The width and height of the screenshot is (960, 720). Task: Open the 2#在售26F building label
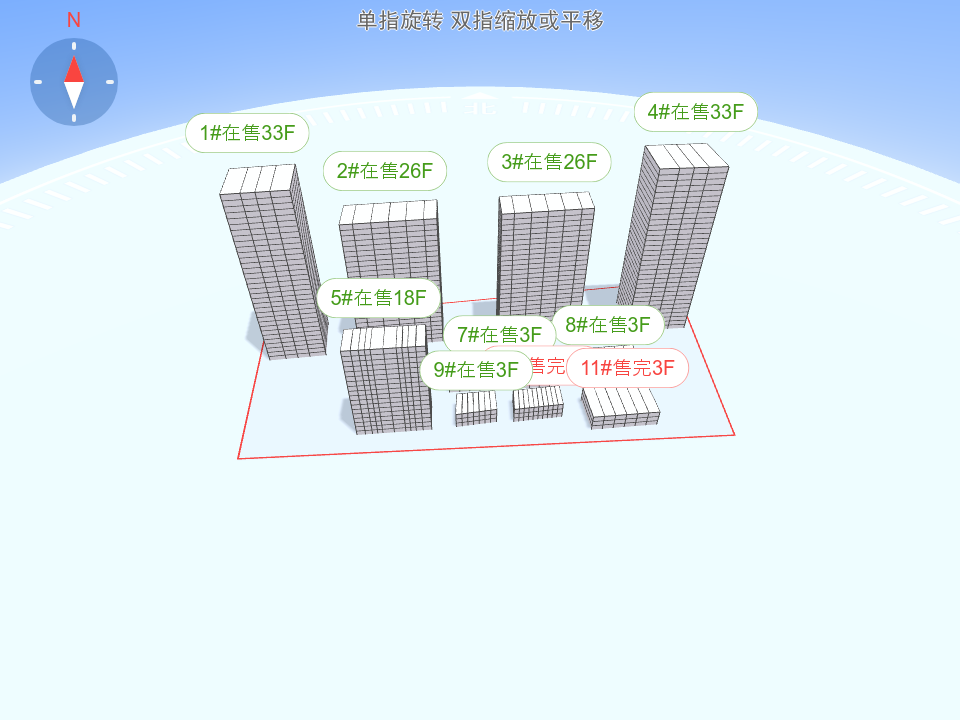click(x=384, y=171)
